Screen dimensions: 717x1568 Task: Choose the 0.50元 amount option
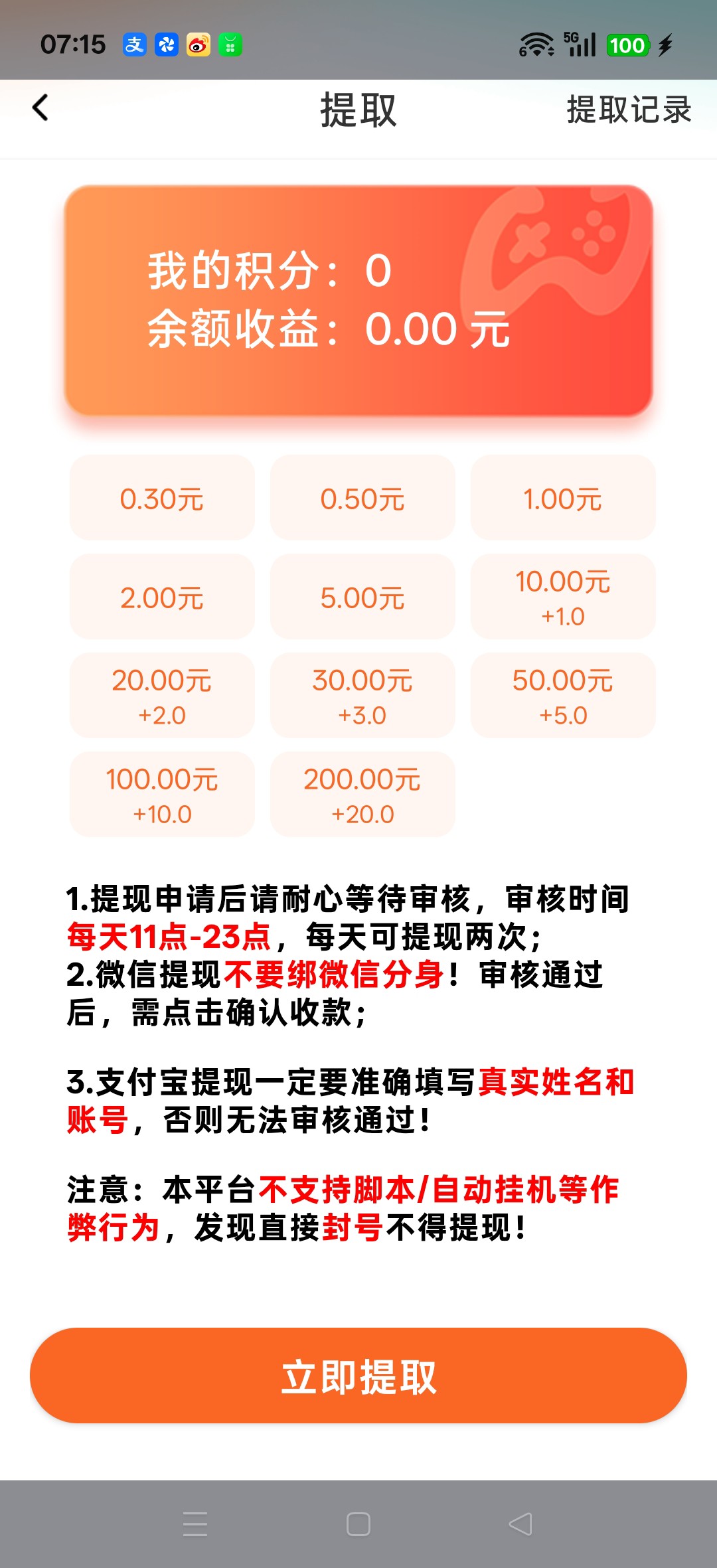tap(362, 498)
